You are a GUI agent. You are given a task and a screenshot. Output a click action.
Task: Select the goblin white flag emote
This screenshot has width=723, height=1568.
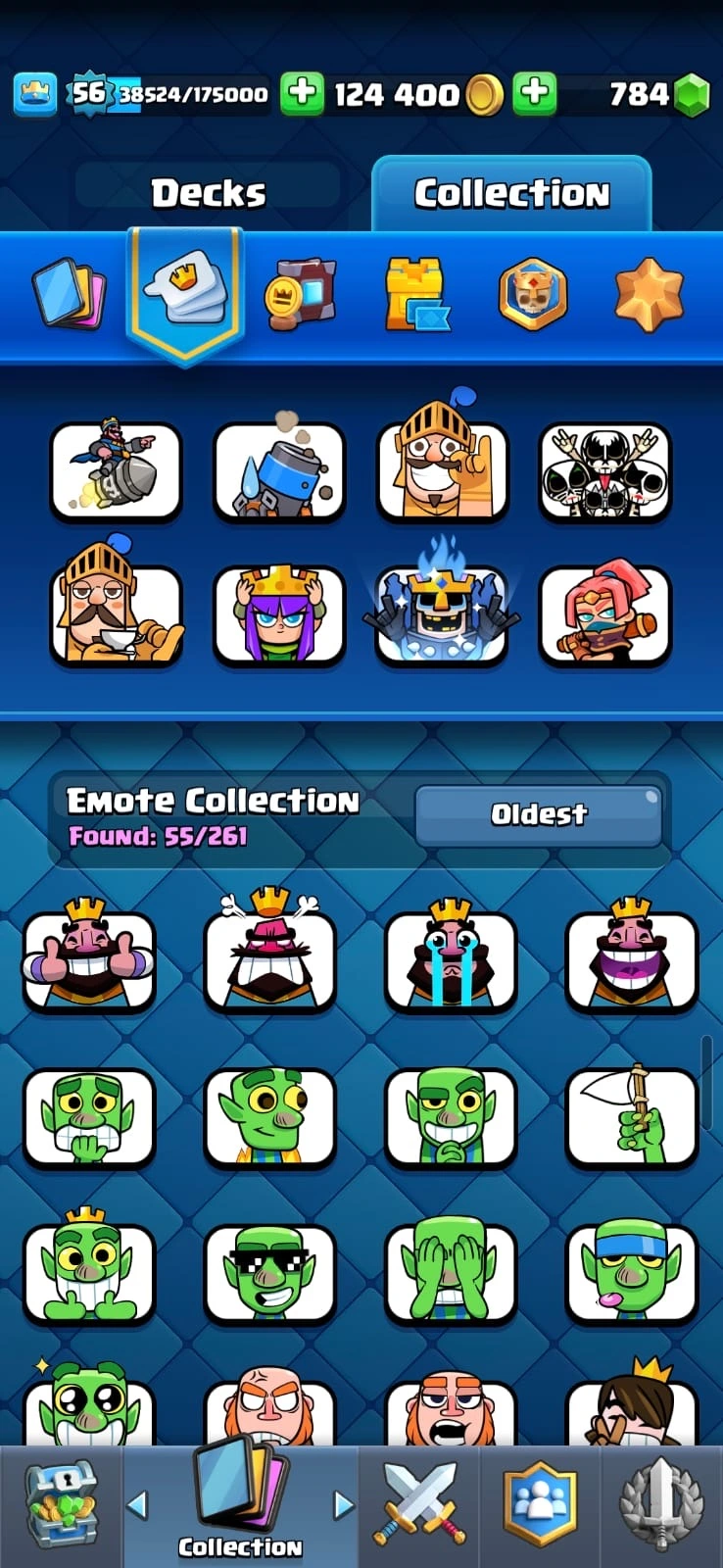tap(632, 1117)
